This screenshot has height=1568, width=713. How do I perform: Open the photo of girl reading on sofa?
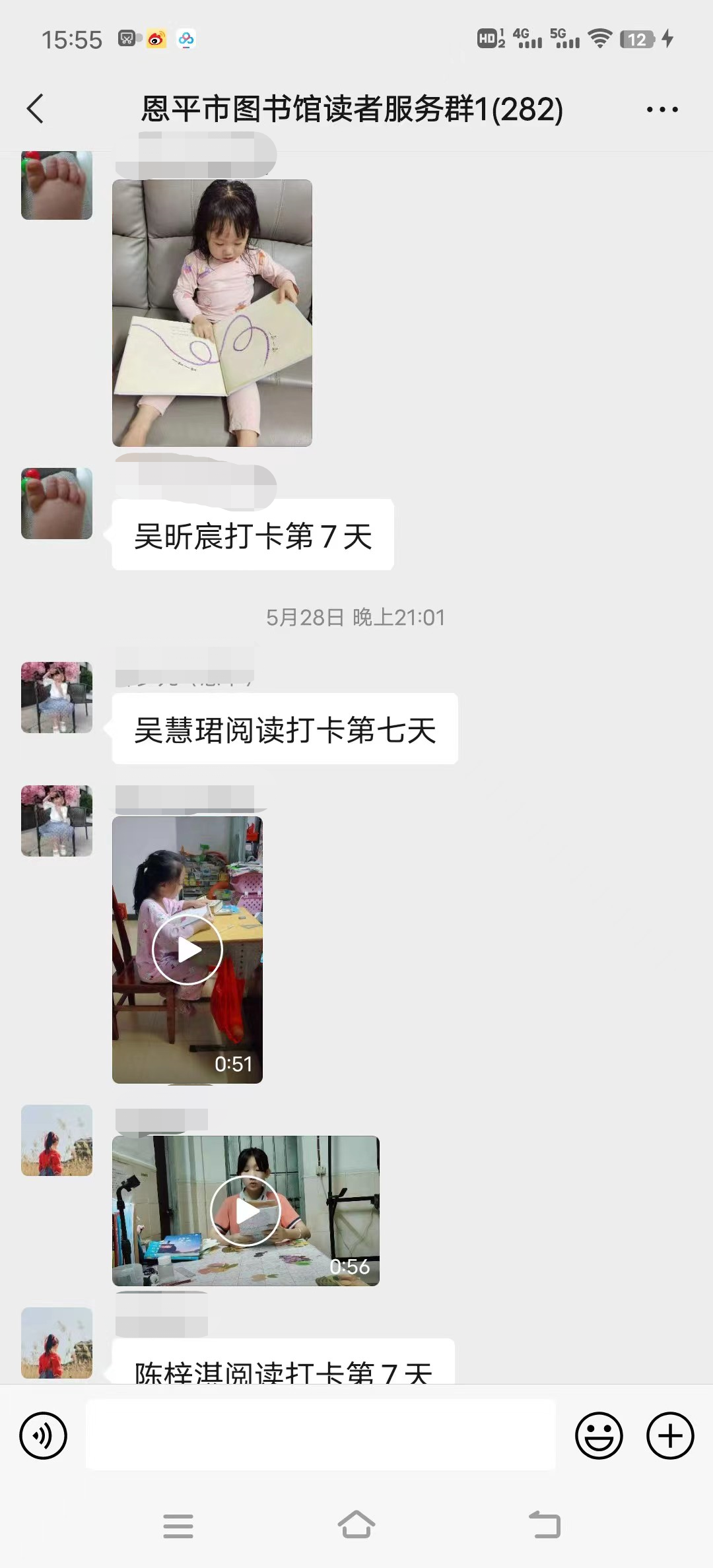(212, 313)
